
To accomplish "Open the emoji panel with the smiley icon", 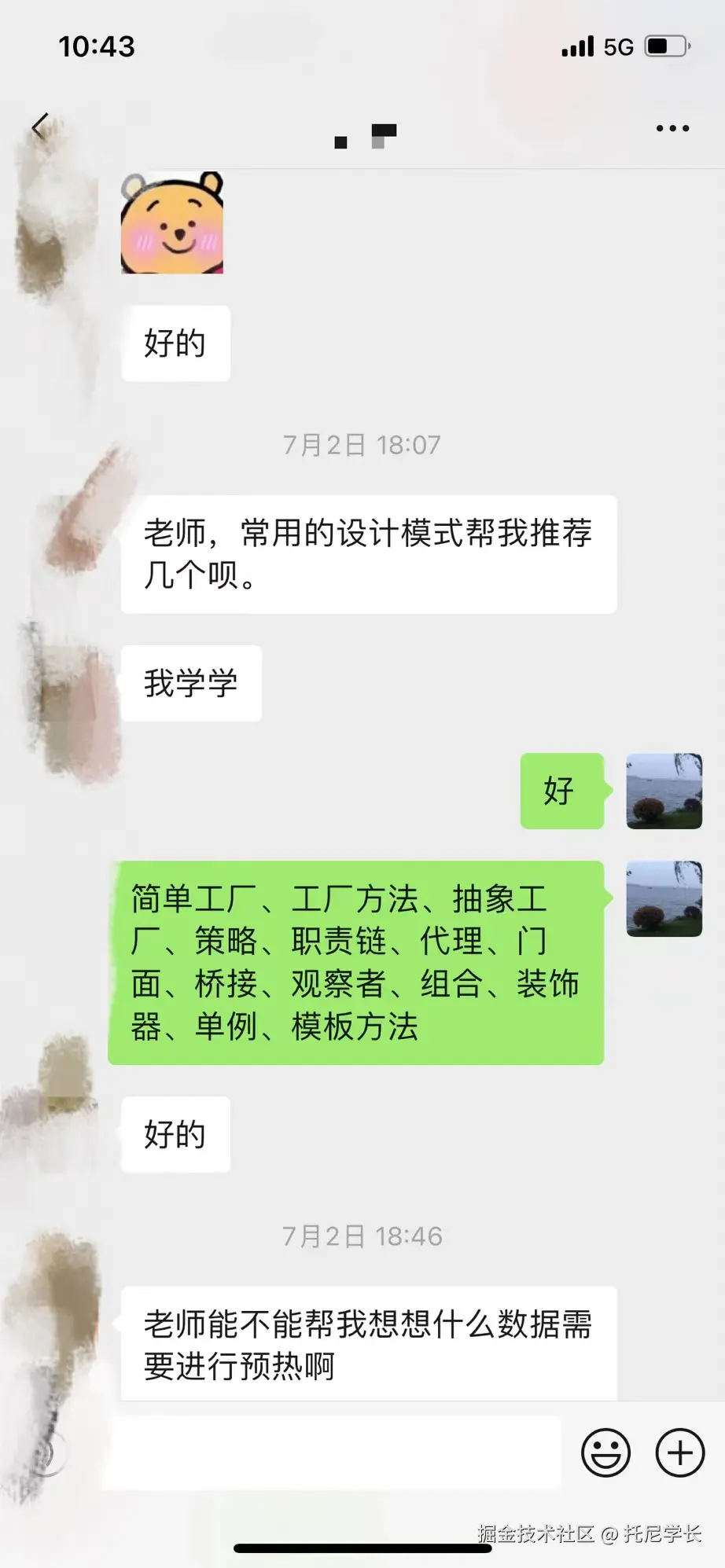I will coord(605,1452).
